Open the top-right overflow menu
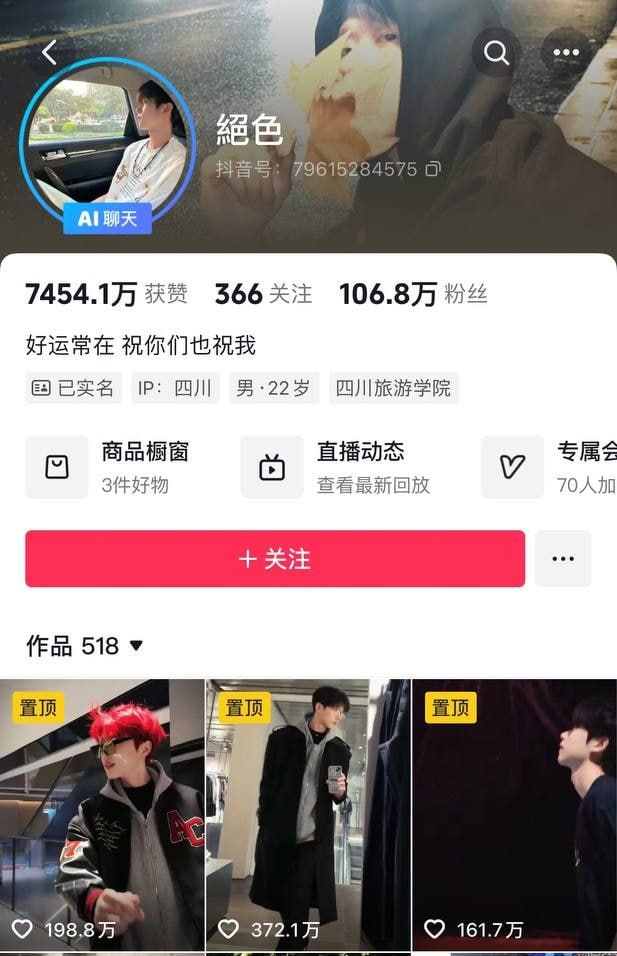The width and height of the screenshot is (617, 956). tap(566, 52)
